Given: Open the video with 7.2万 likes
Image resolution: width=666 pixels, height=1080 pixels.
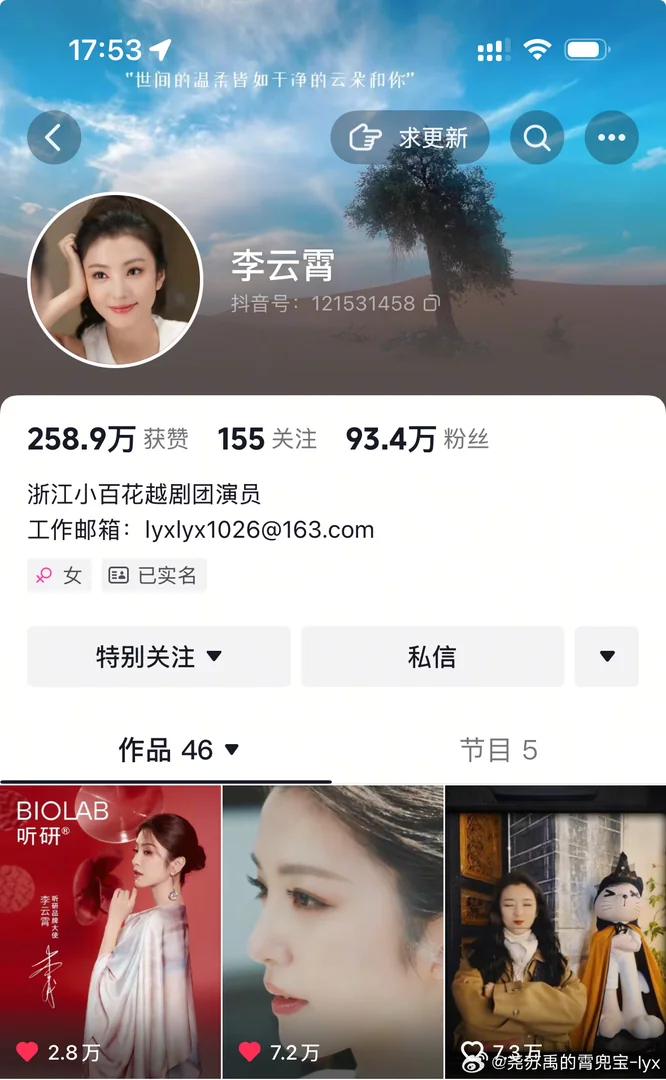Looking at the screenshot, I should [x=333, y=930].
